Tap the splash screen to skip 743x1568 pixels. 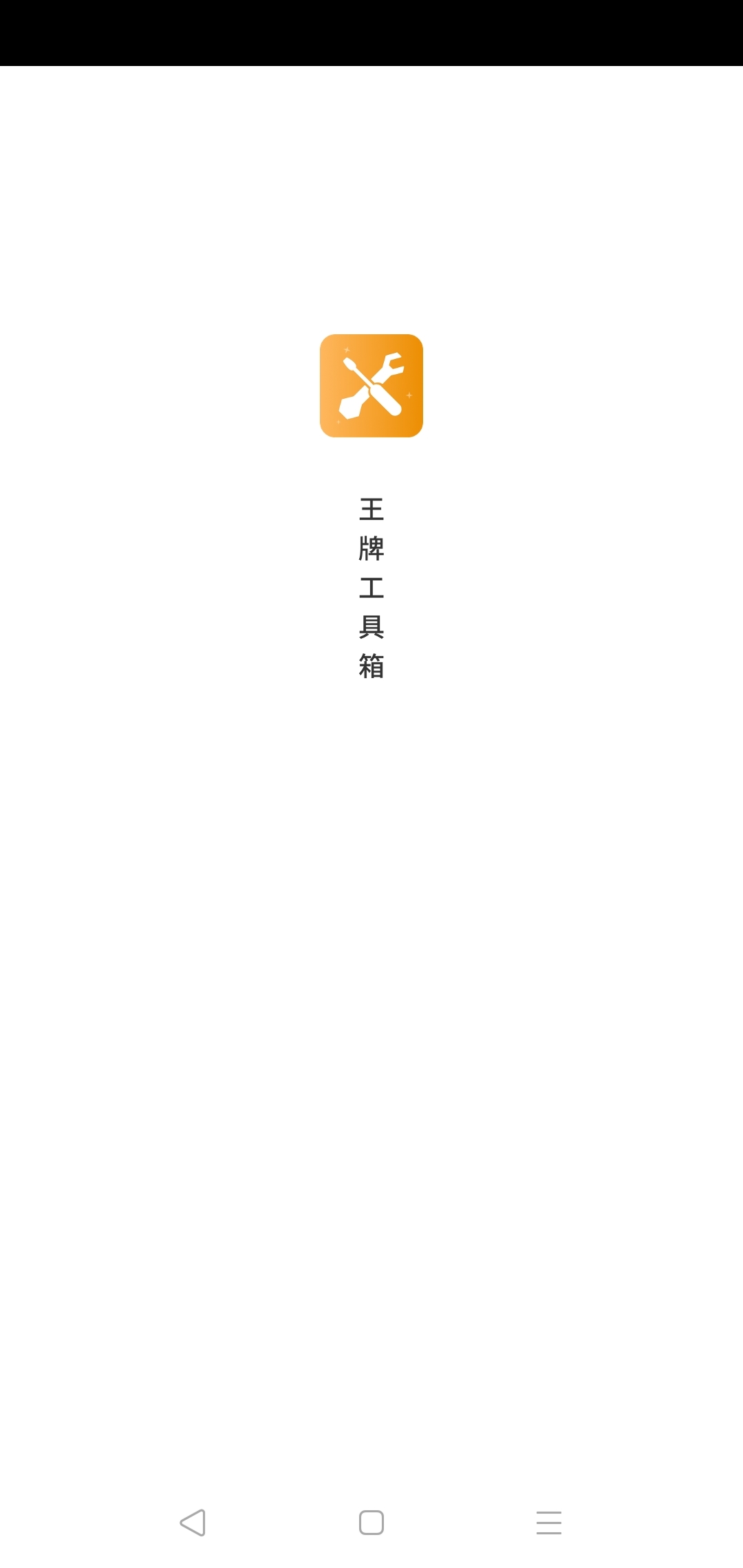[x=371, y=963]
